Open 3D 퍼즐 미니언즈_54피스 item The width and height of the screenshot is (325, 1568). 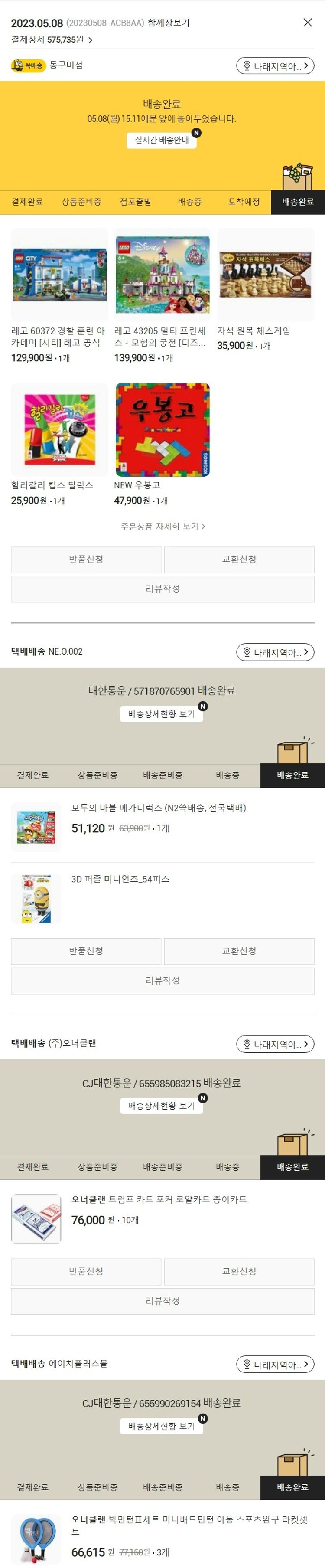tap(120, 879)
